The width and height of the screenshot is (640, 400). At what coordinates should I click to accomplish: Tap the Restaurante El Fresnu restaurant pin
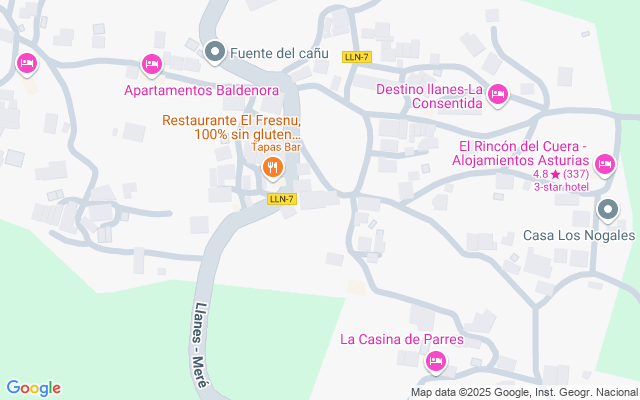pyautogui.click(x=272, y=172)
